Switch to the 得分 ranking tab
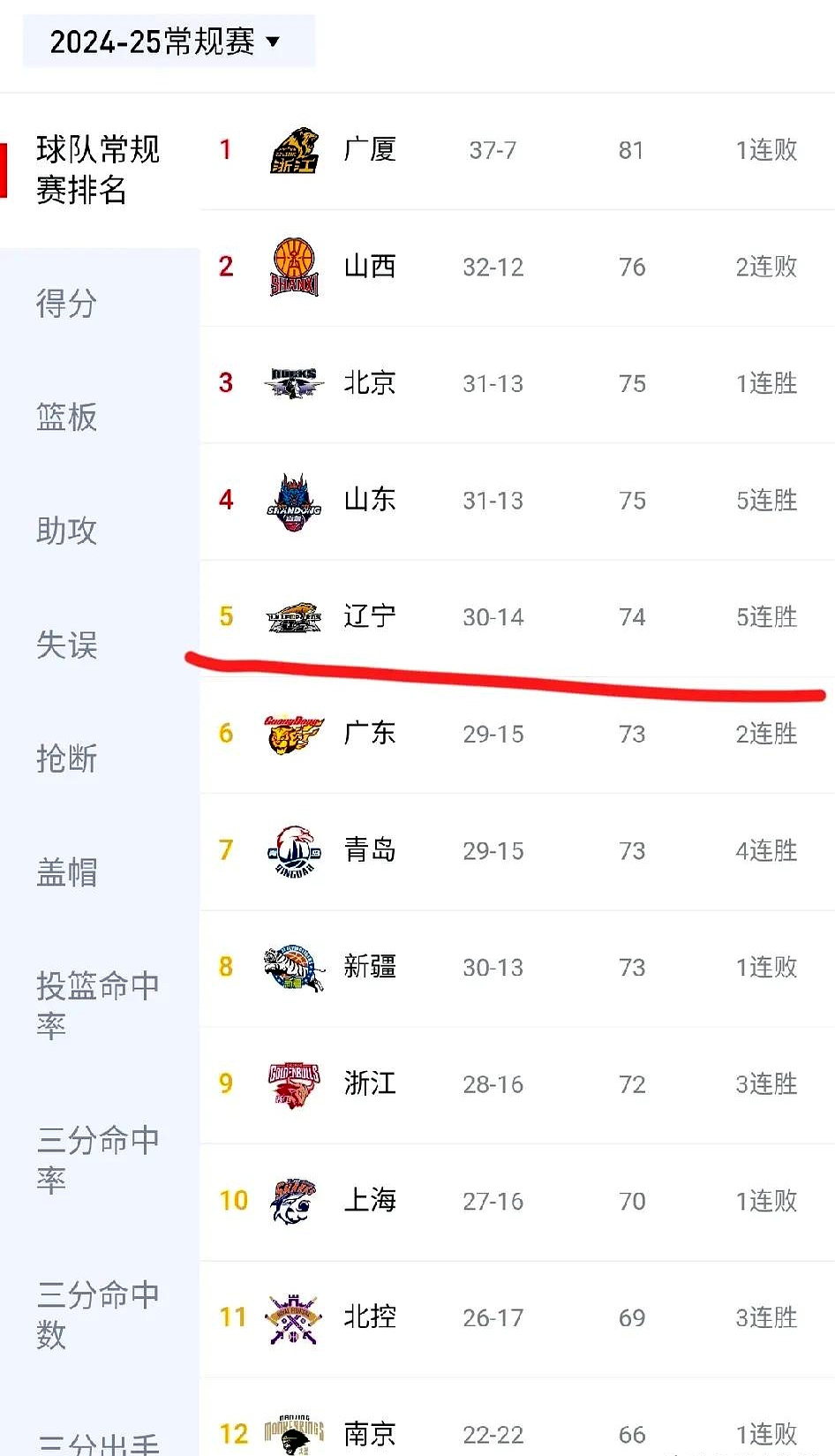The height and width of the screenshot is (1456, 835). 66,304
